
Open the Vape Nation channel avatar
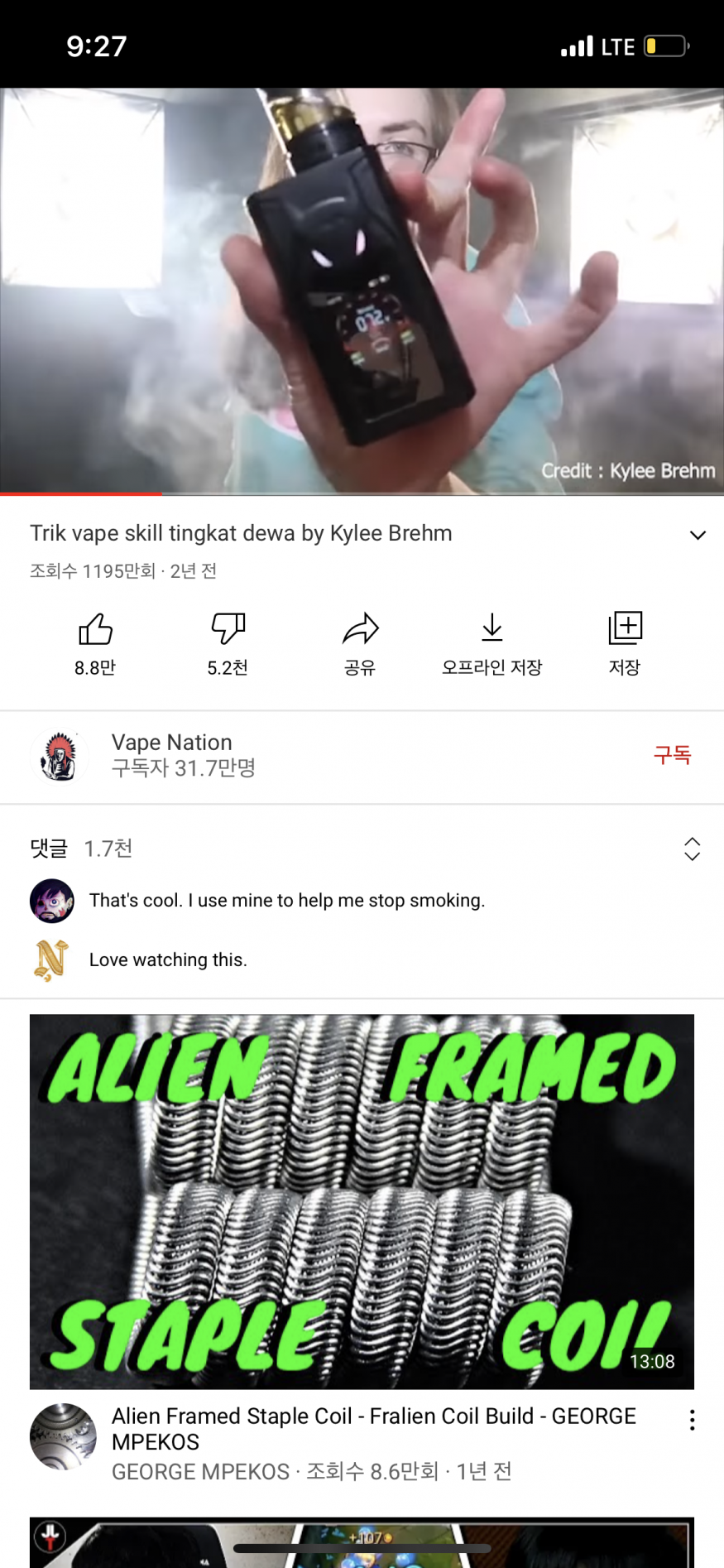coord(59,756)
